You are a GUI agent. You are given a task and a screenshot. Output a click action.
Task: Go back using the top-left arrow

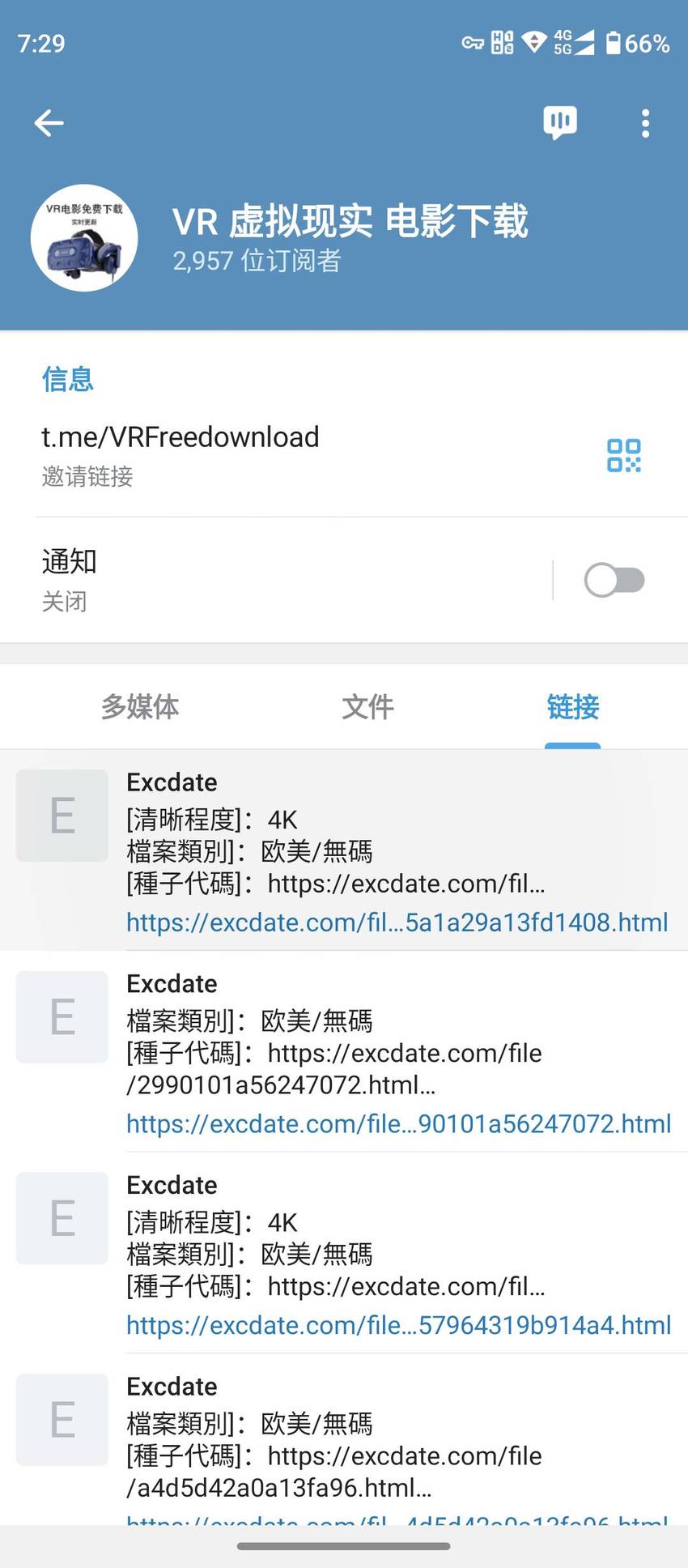click(49, 123)
